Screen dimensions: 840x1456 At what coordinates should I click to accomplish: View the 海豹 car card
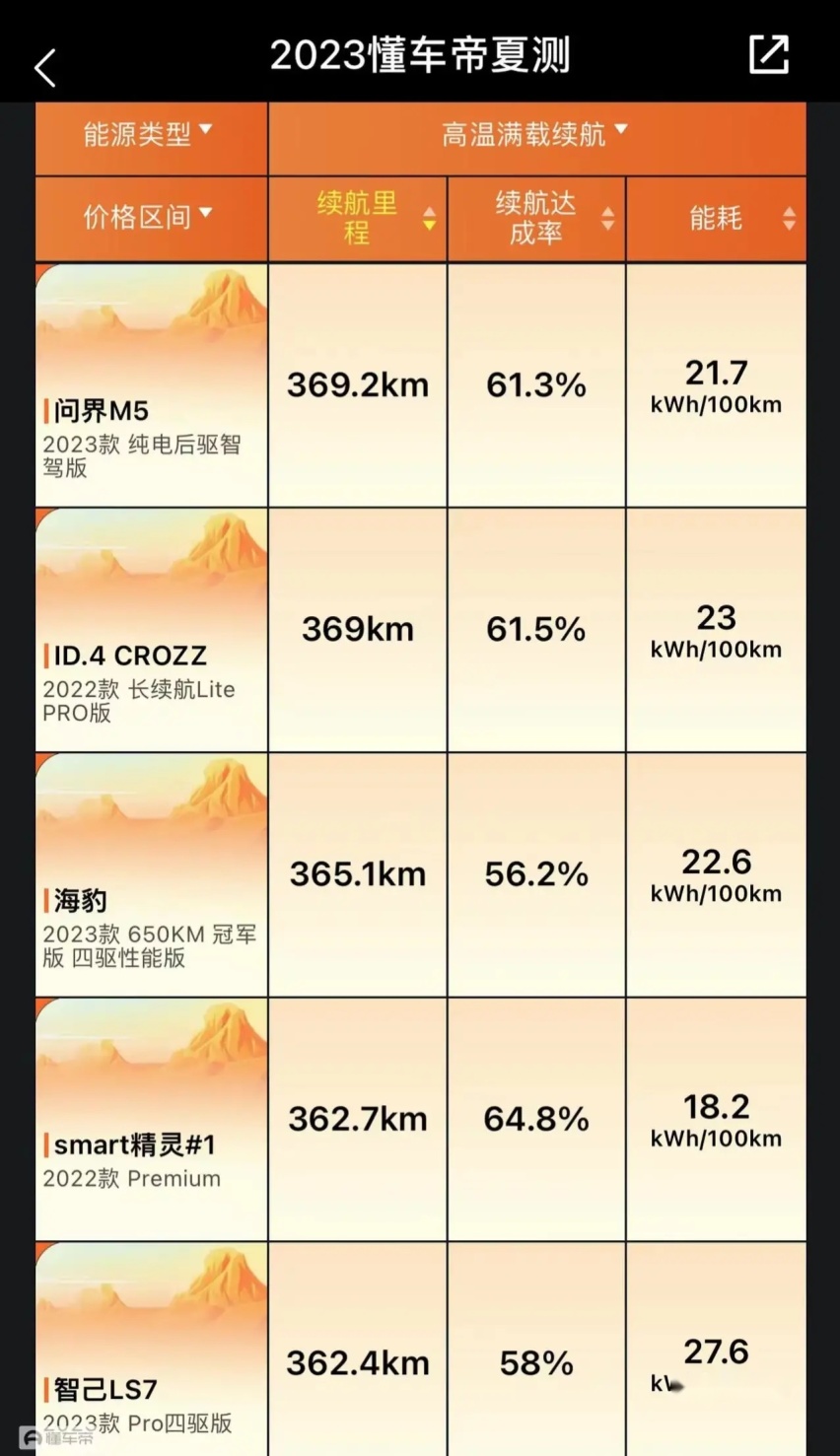151,874
